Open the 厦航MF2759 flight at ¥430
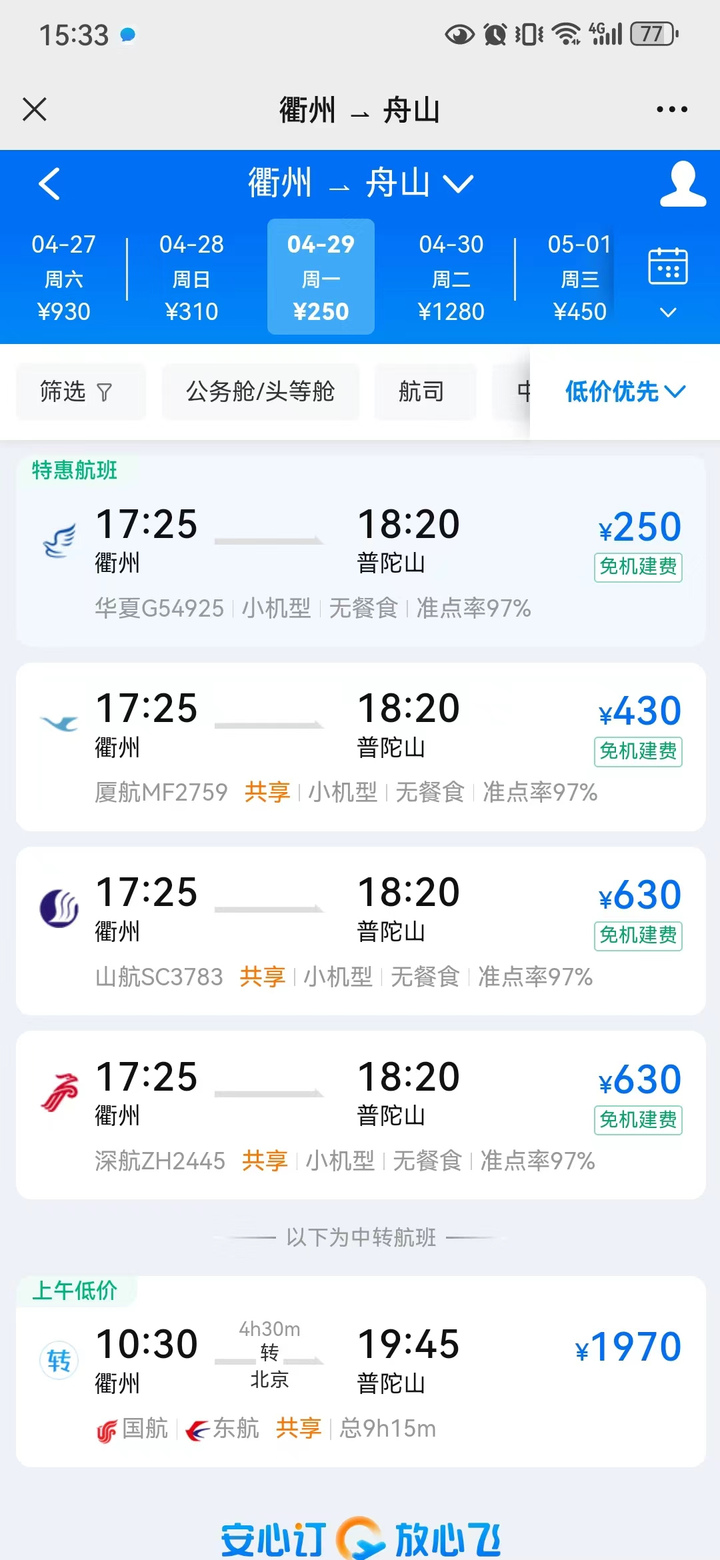This screenshot has width=720, height=1560. pyautogui.click(x=361, y=747)
